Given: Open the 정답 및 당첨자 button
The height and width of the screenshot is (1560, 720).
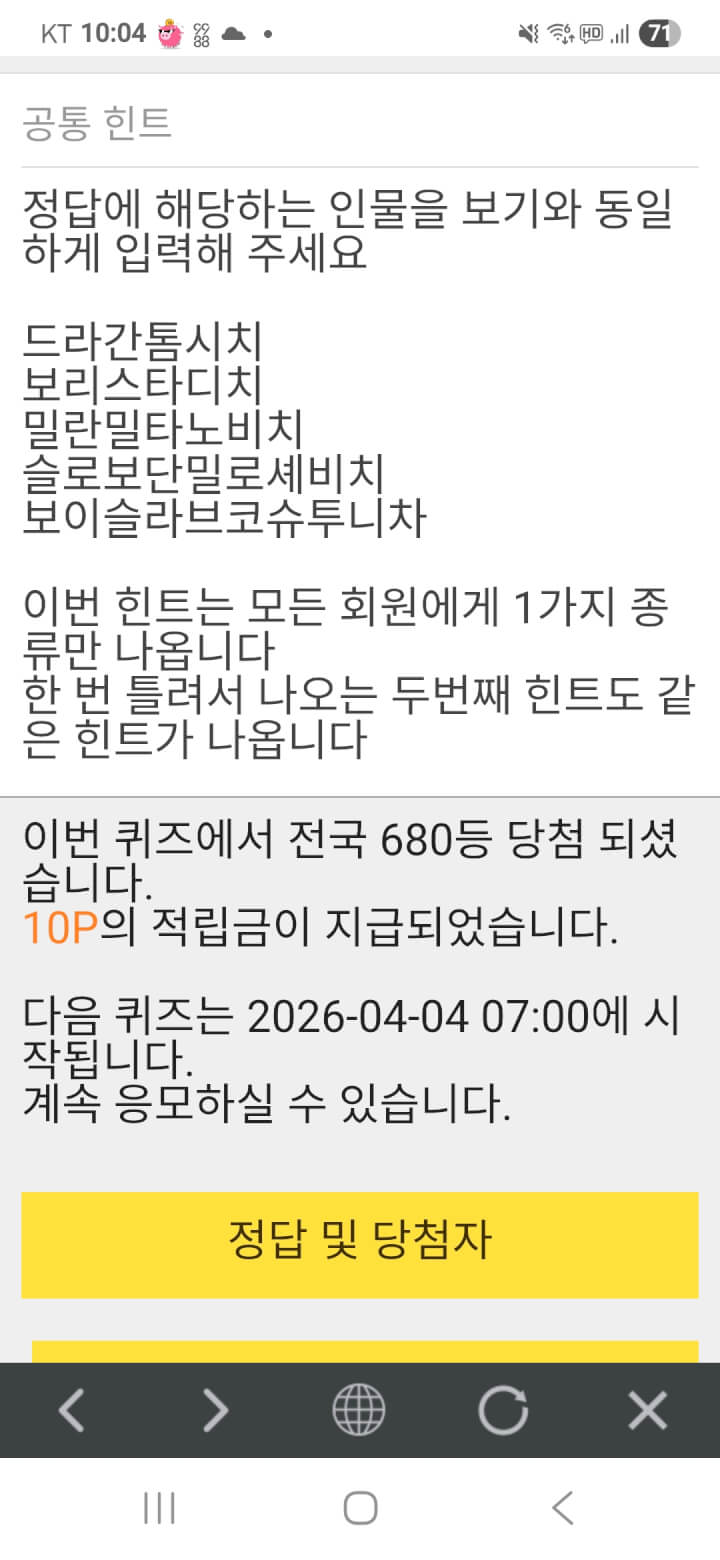Looking at the screenshot, I should coord(359,1243).
